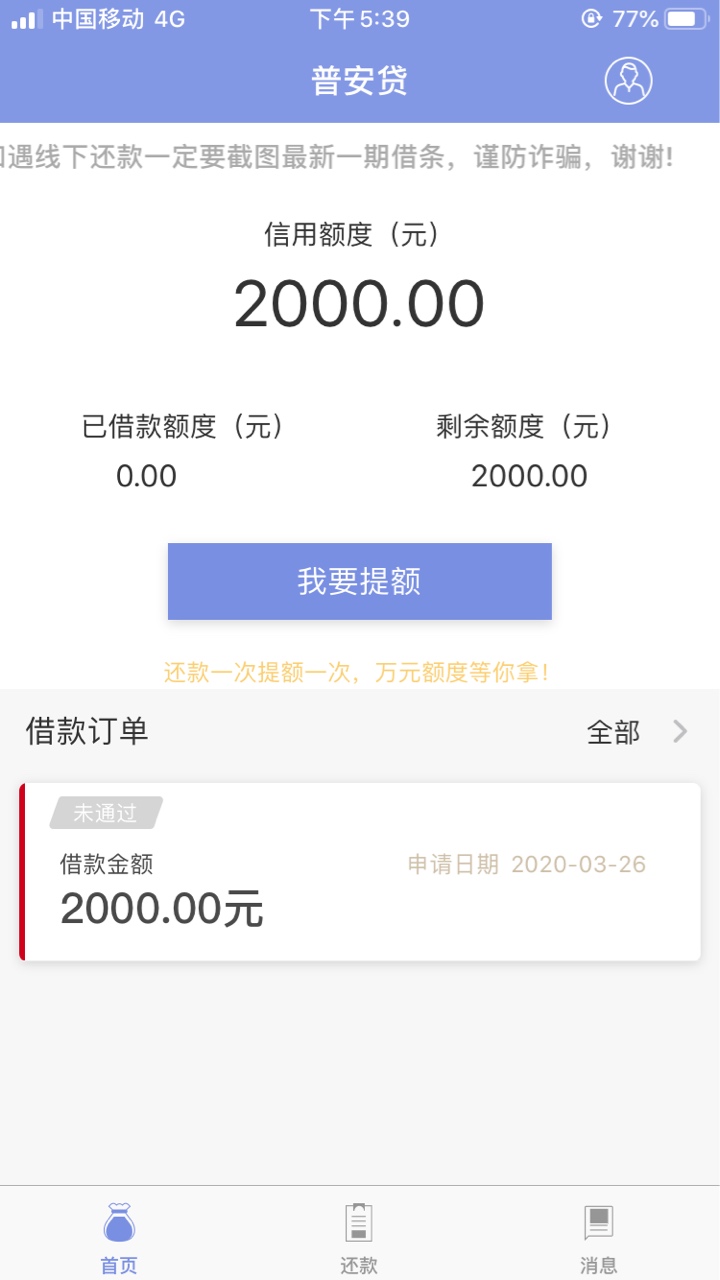View 全部 loan orders
The width and height of the screenshot is (720, 1280).
[638, 732]
